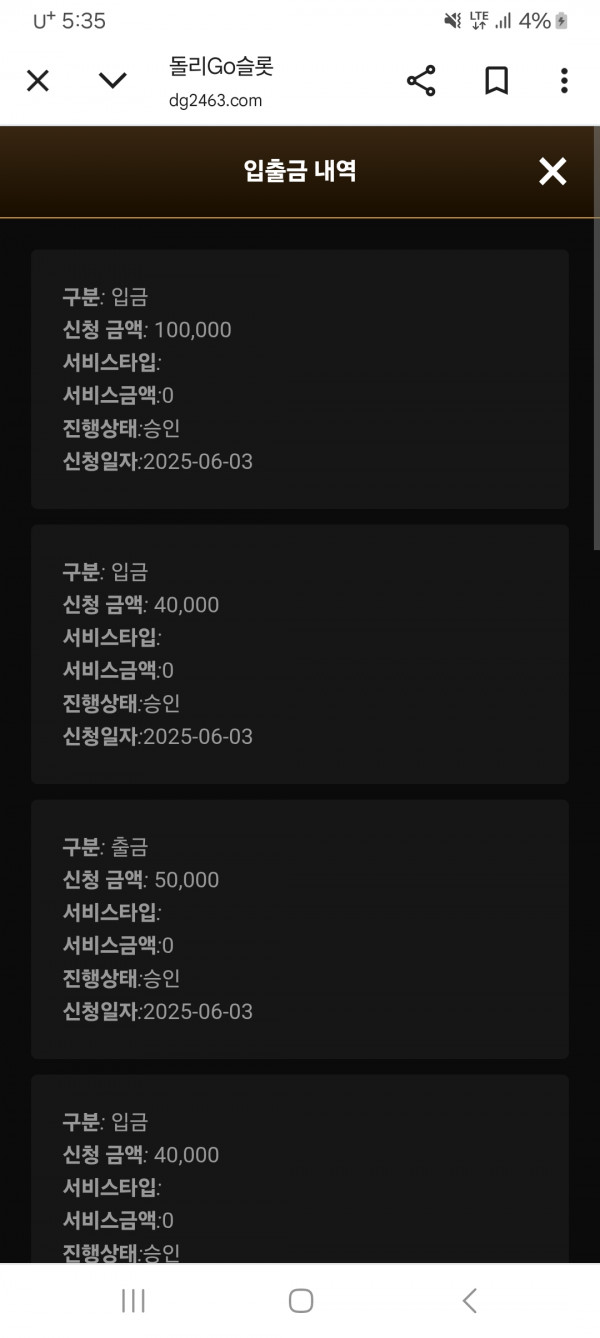The width and height of the screenshot is (600, 1338).
Task: Open recent apps from navigation bar
Action: (x=133, y=1300)
